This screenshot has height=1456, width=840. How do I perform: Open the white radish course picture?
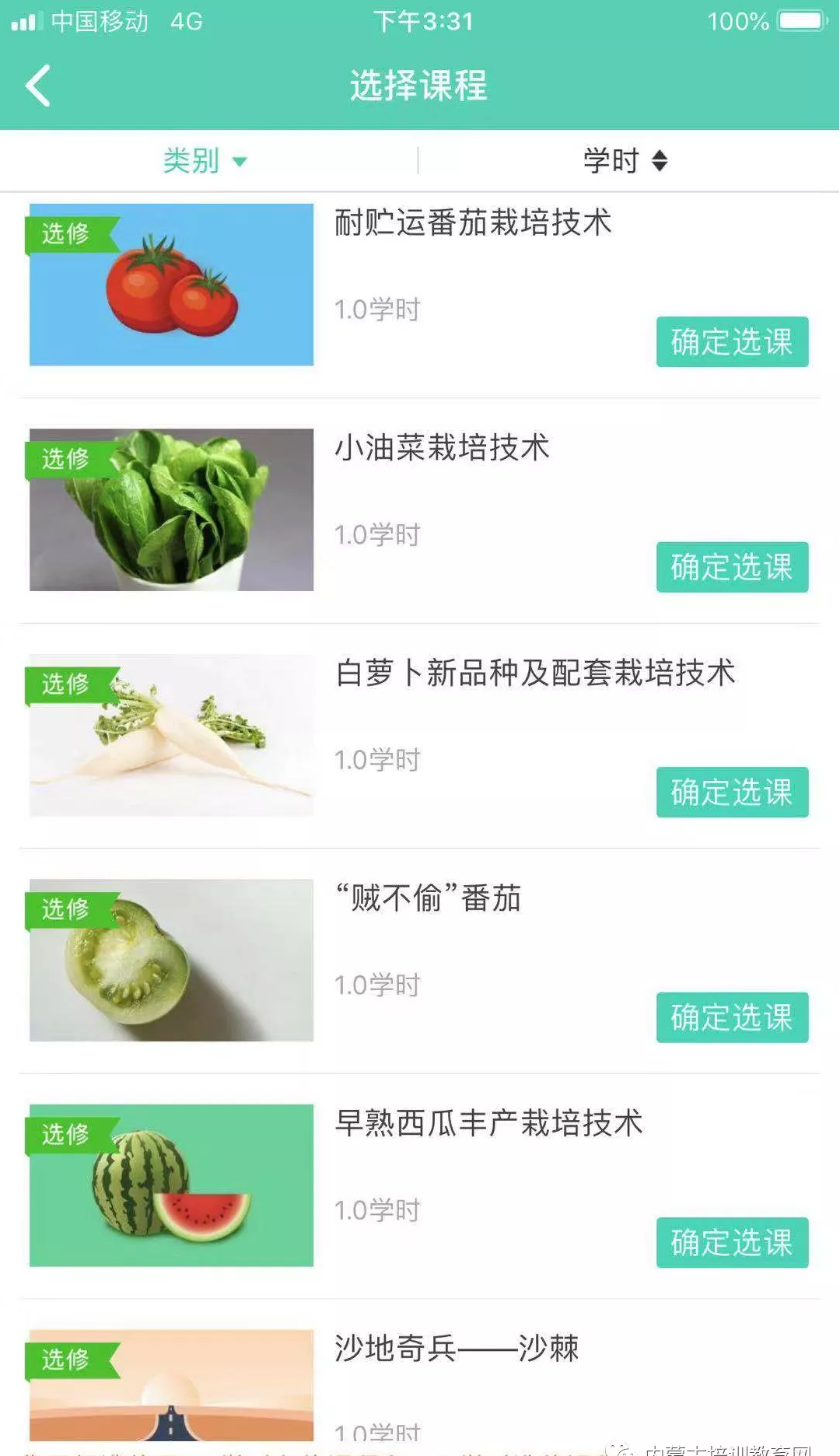pos(172,735)
